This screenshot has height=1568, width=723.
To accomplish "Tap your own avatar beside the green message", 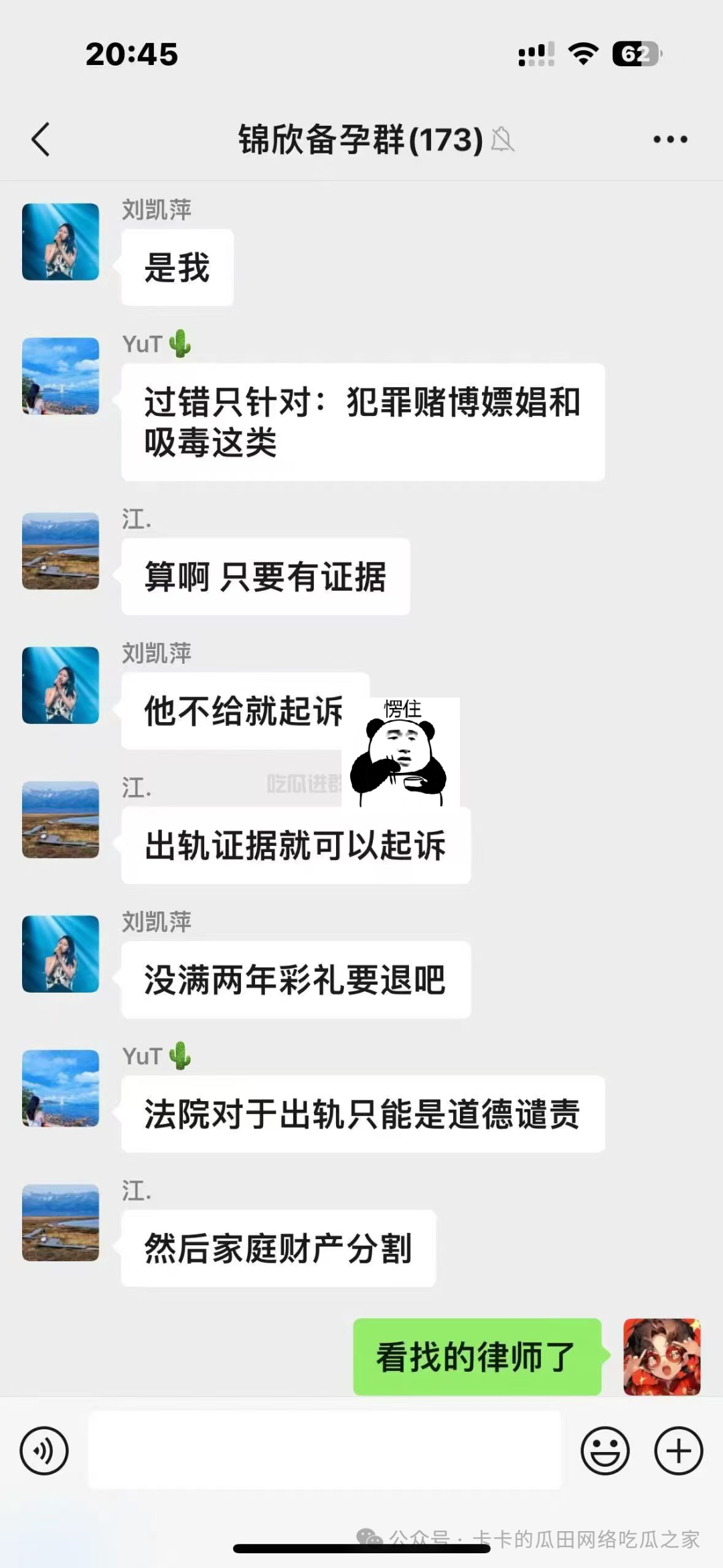I will [662, 1357].
